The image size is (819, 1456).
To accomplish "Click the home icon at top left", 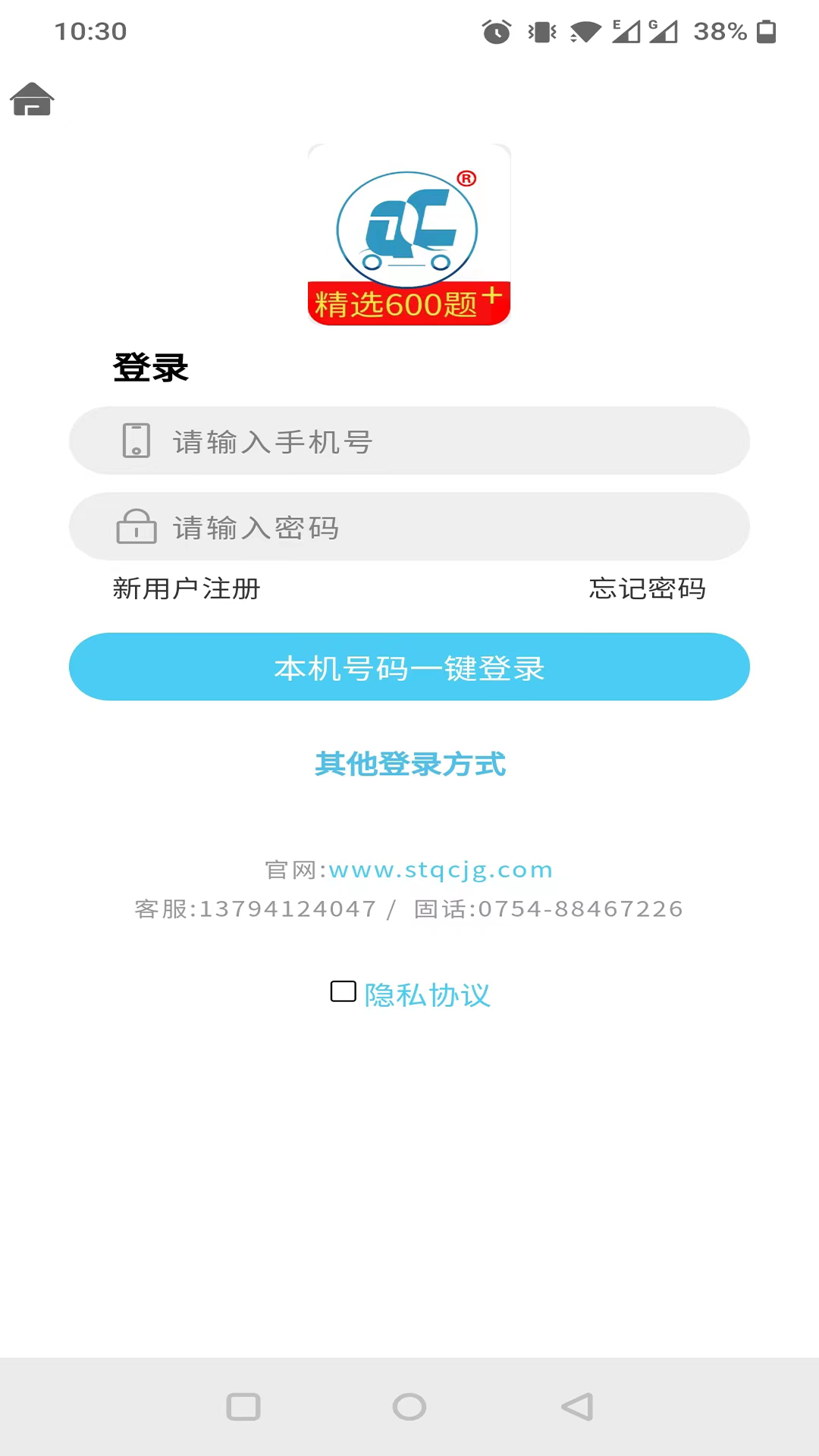I will (31, 99).
